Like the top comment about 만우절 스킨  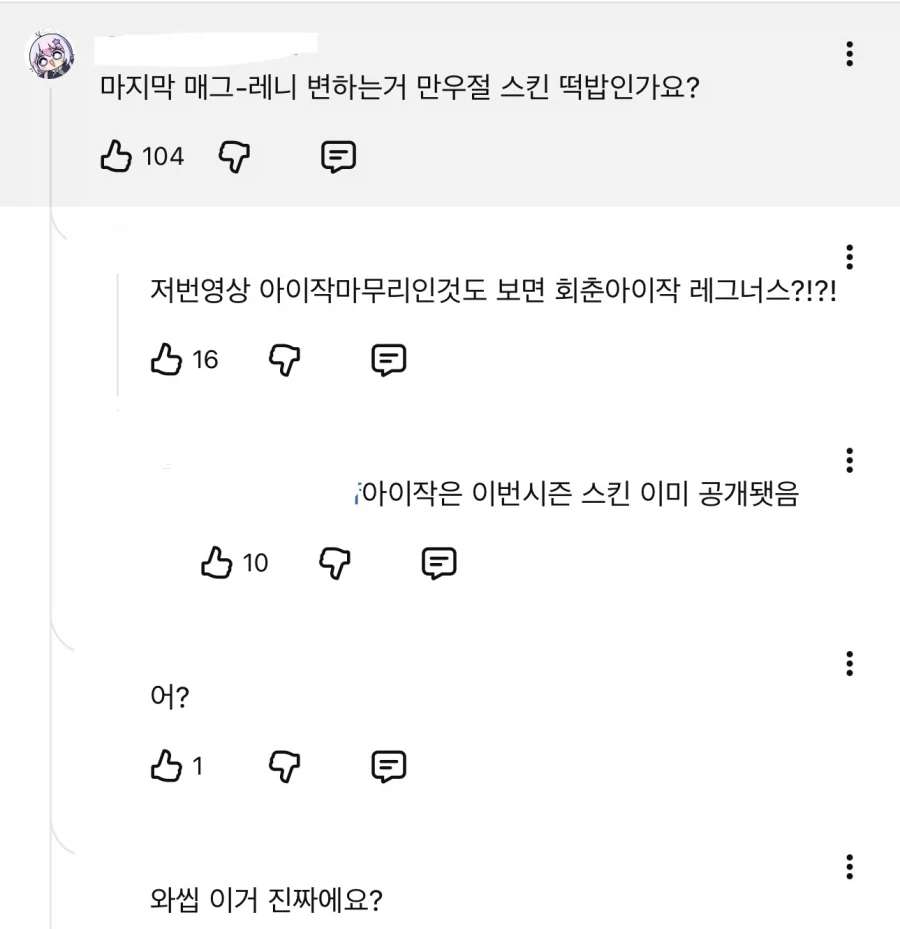click(x=117, y=155)
